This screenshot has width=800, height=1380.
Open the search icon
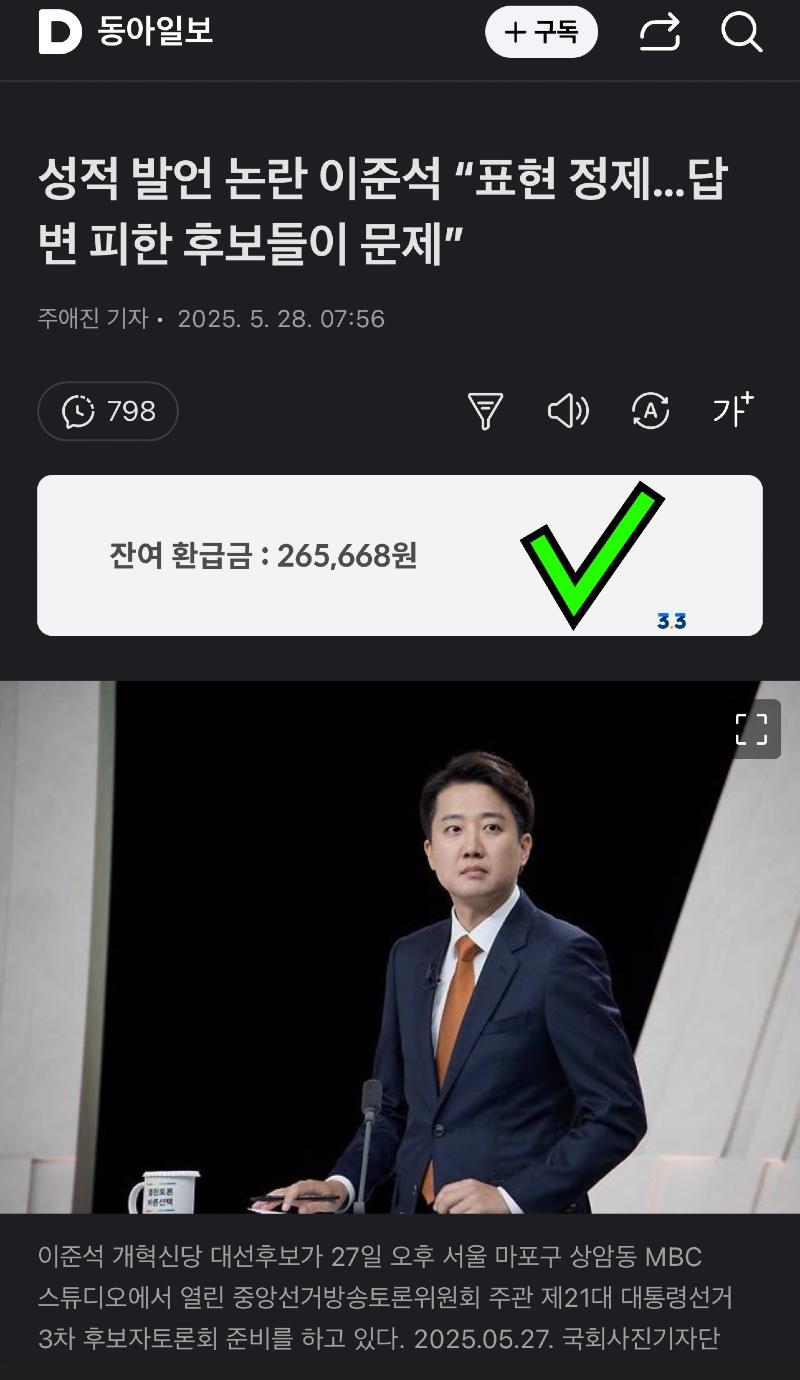[x=741, y=33]
